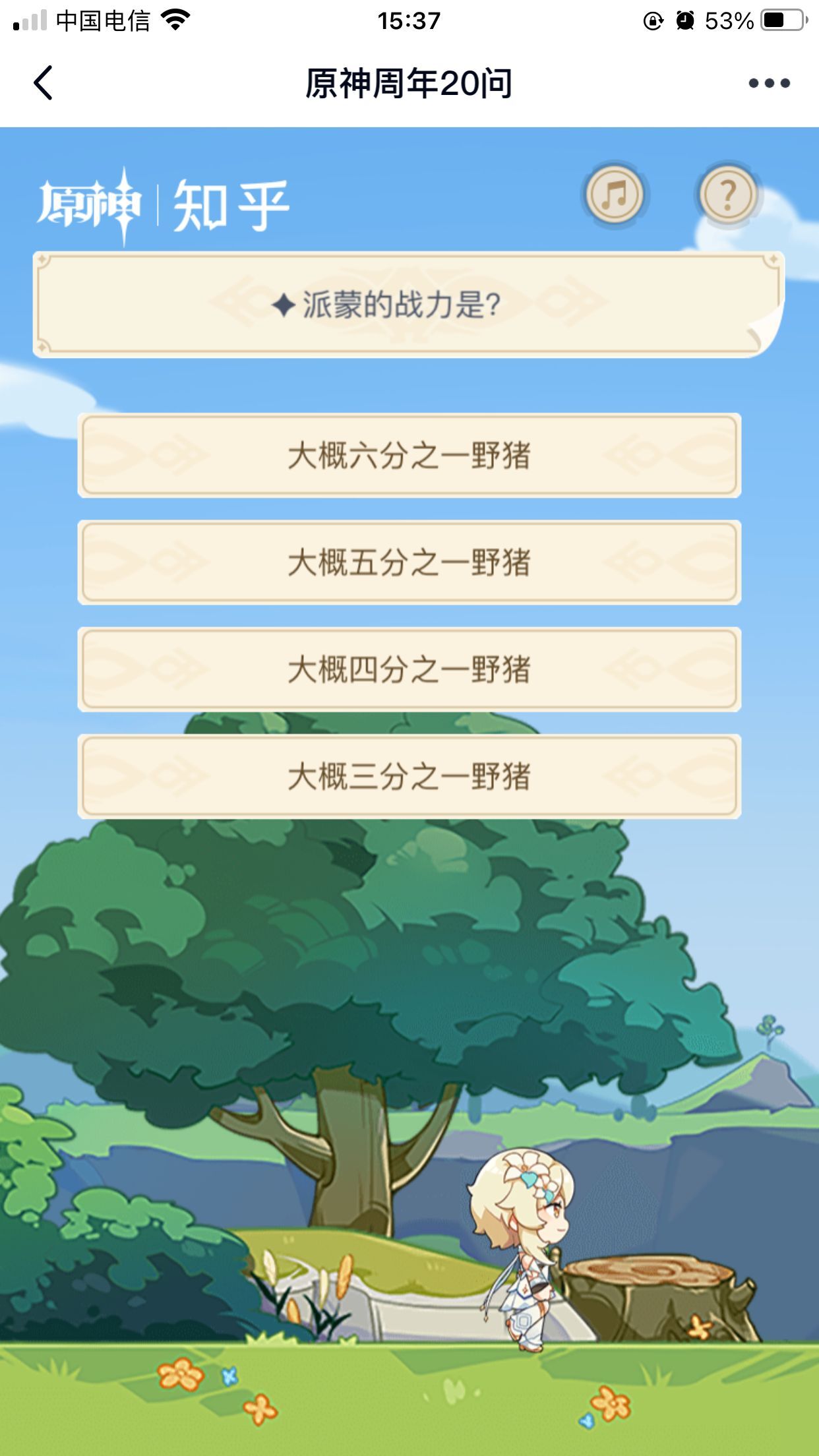
Task: Choose answer 大概五分之一野猪
Action: 409,562
